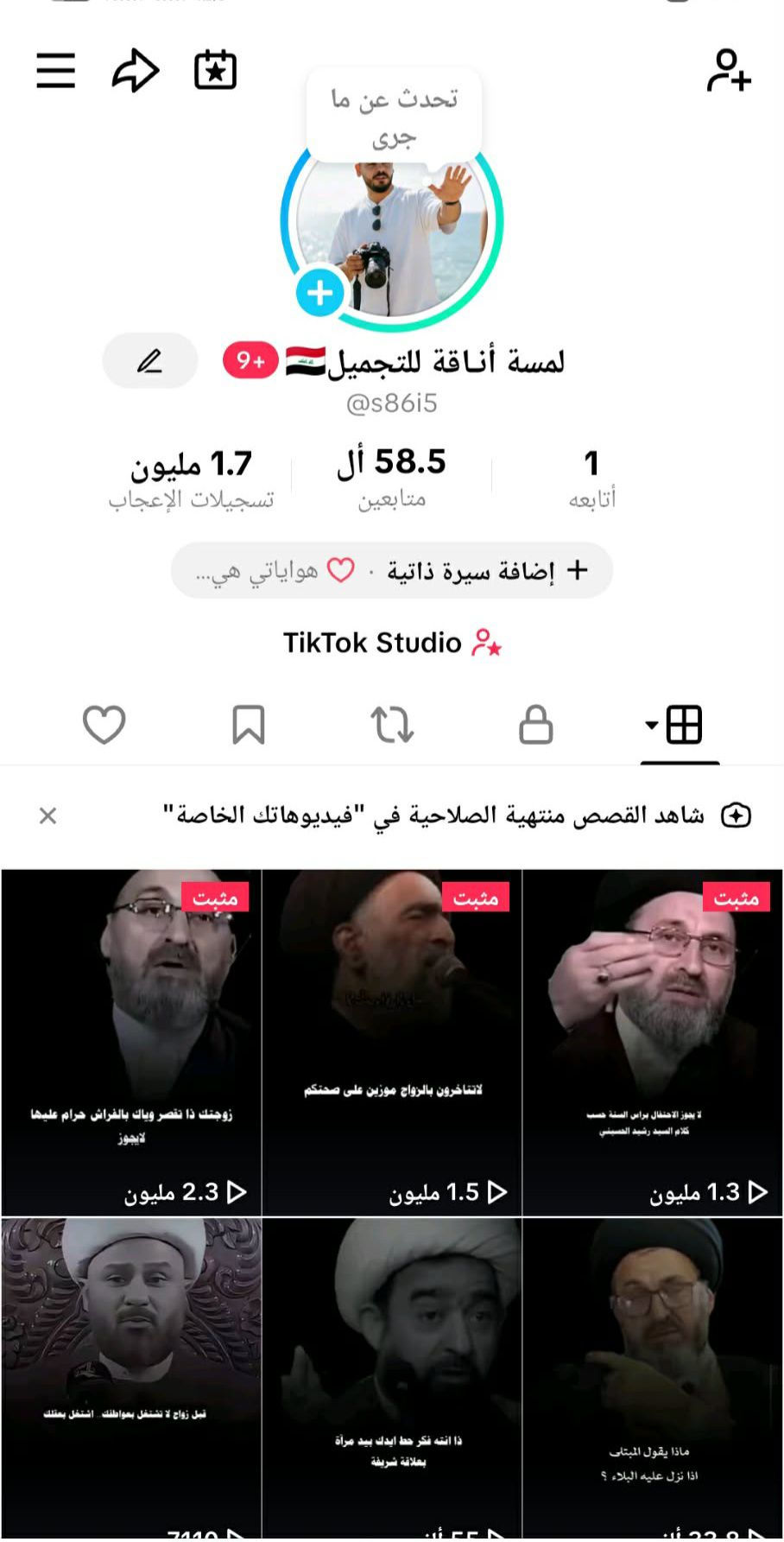
Task: Share this profile
Action: pyautogui.click(x=136, y=71)
